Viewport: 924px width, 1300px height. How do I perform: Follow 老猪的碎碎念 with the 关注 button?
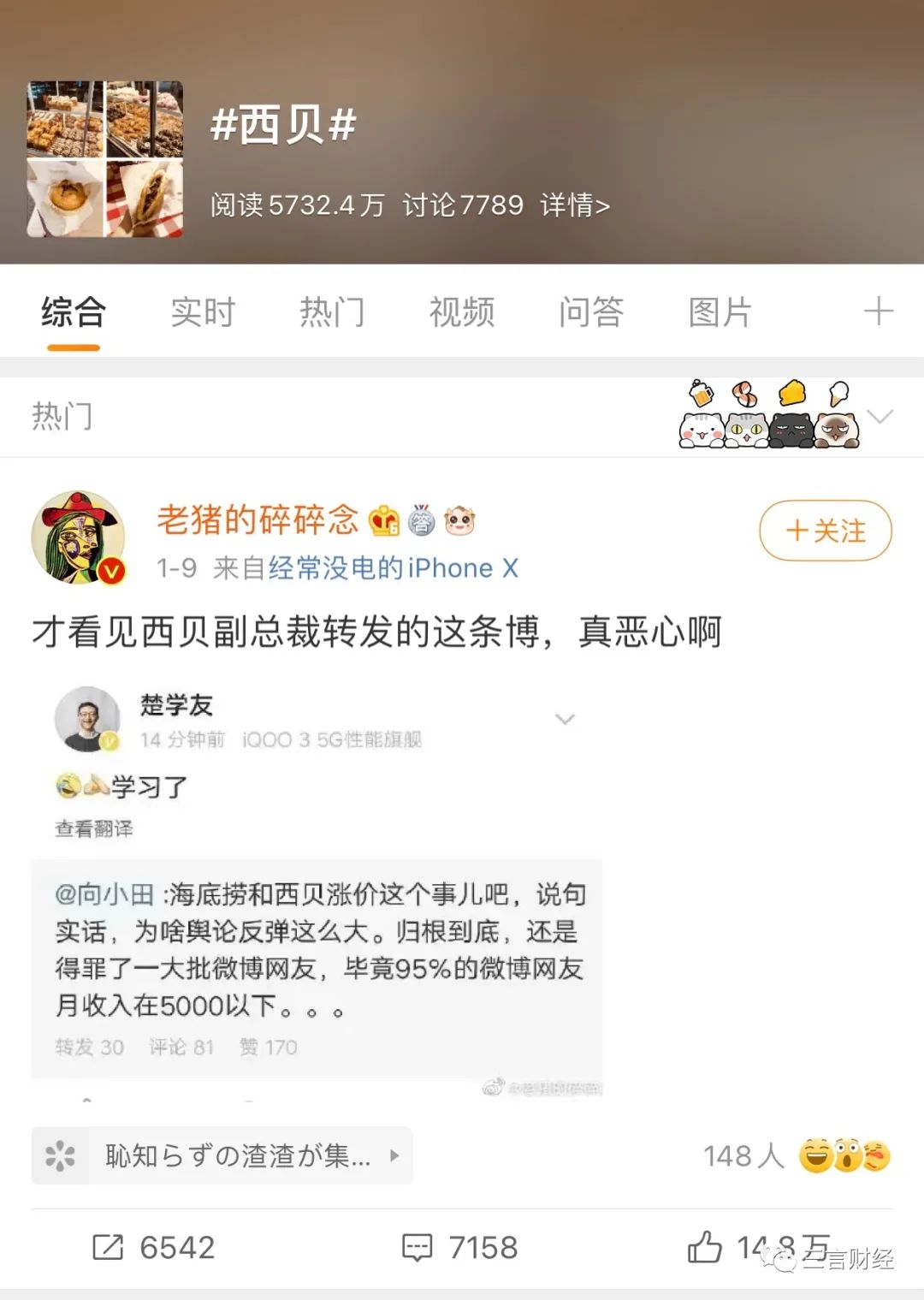click(825, 531)
